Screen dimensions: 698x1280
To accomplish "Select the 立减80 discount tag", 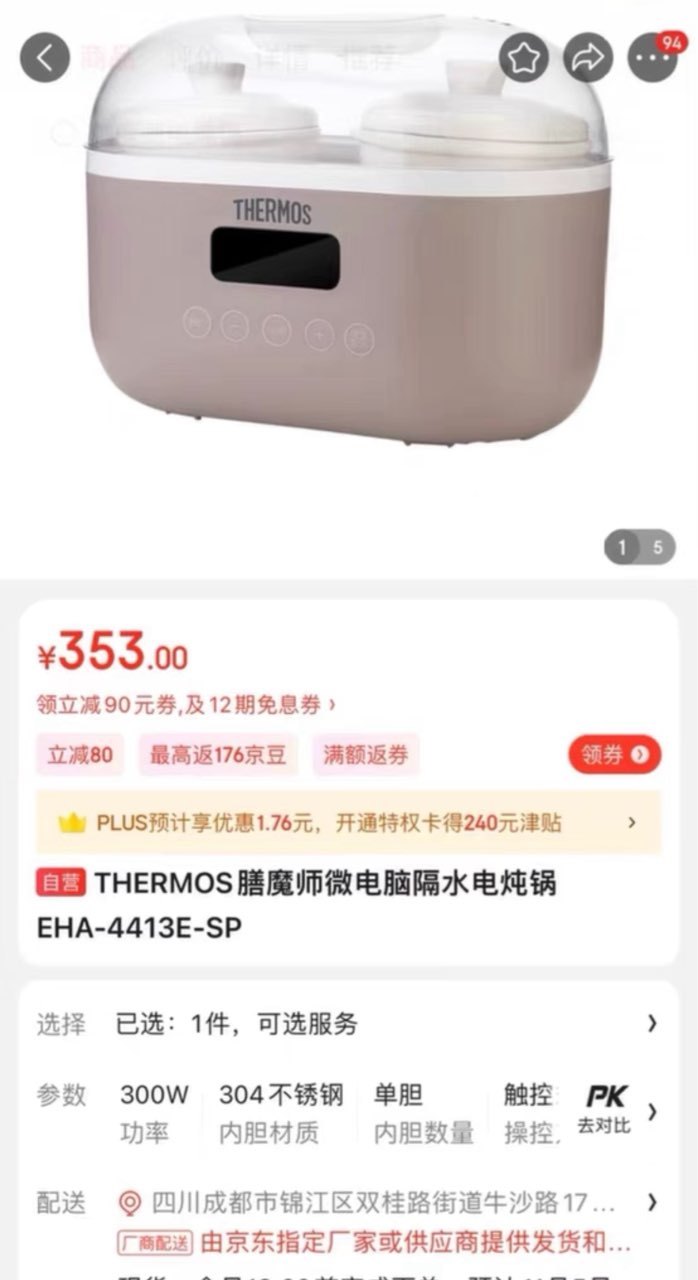I will (x=80, y=755).
